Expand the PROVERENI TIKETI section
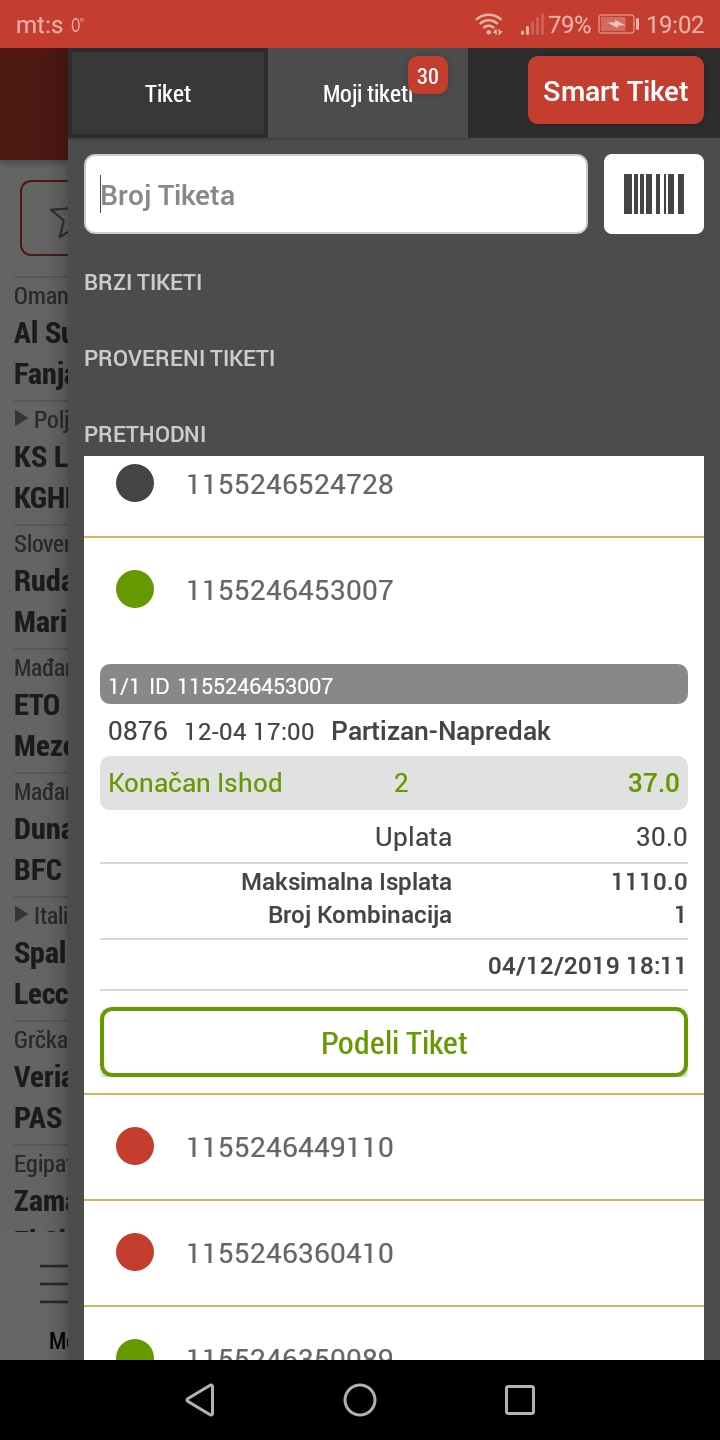Image resolution: width=720 pixels, height=1440 pixels. (180, 358)
